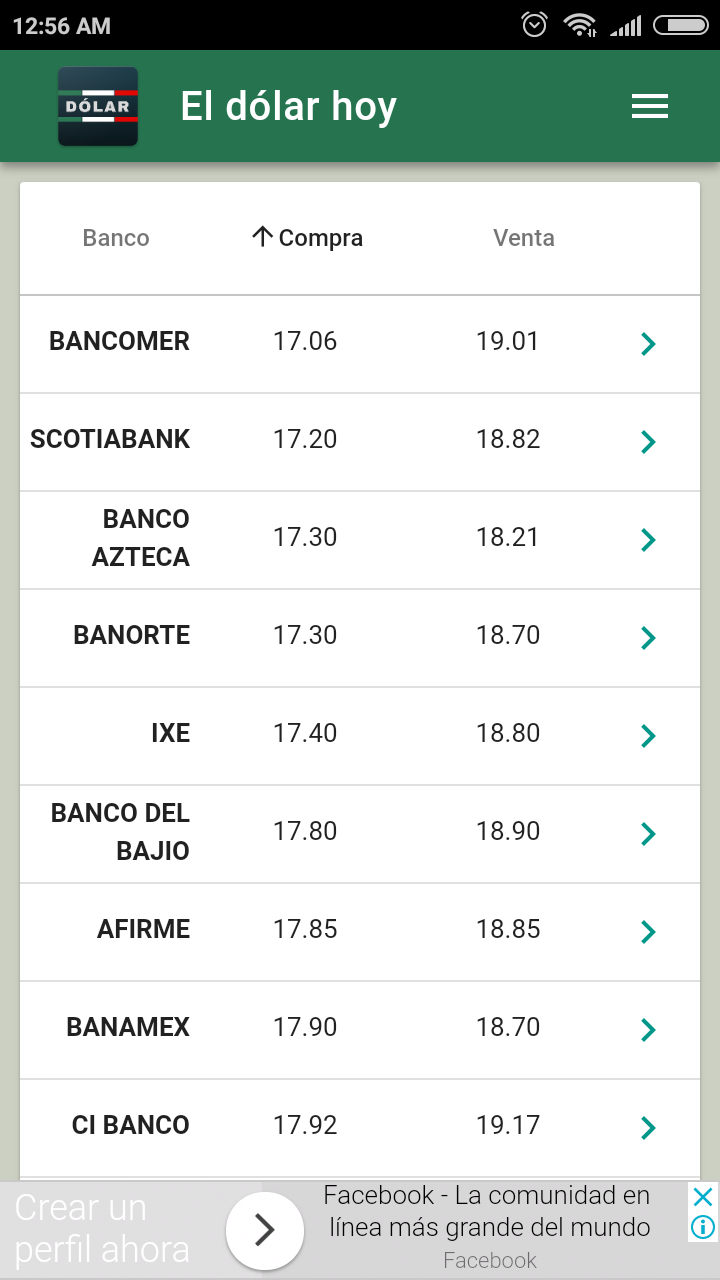This screenshot has width=720, height=1280.
Task: Tap the Dólar app logo
Action: (x=97, y=105)
